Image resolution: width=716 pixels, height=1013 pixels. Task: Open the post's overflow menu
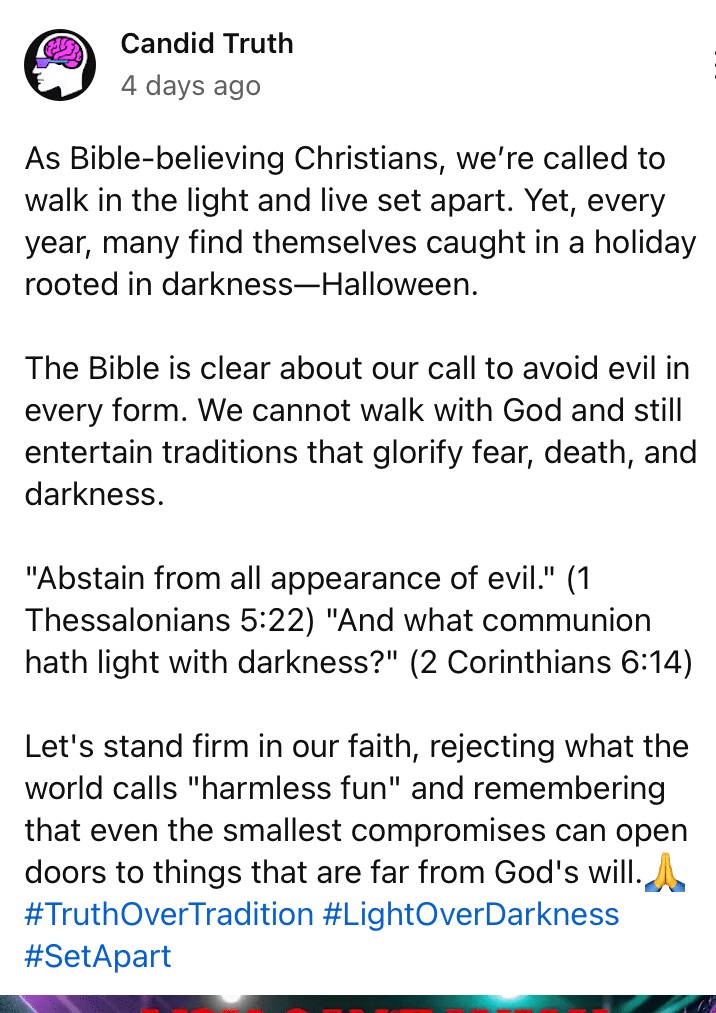tap(712, 65)
